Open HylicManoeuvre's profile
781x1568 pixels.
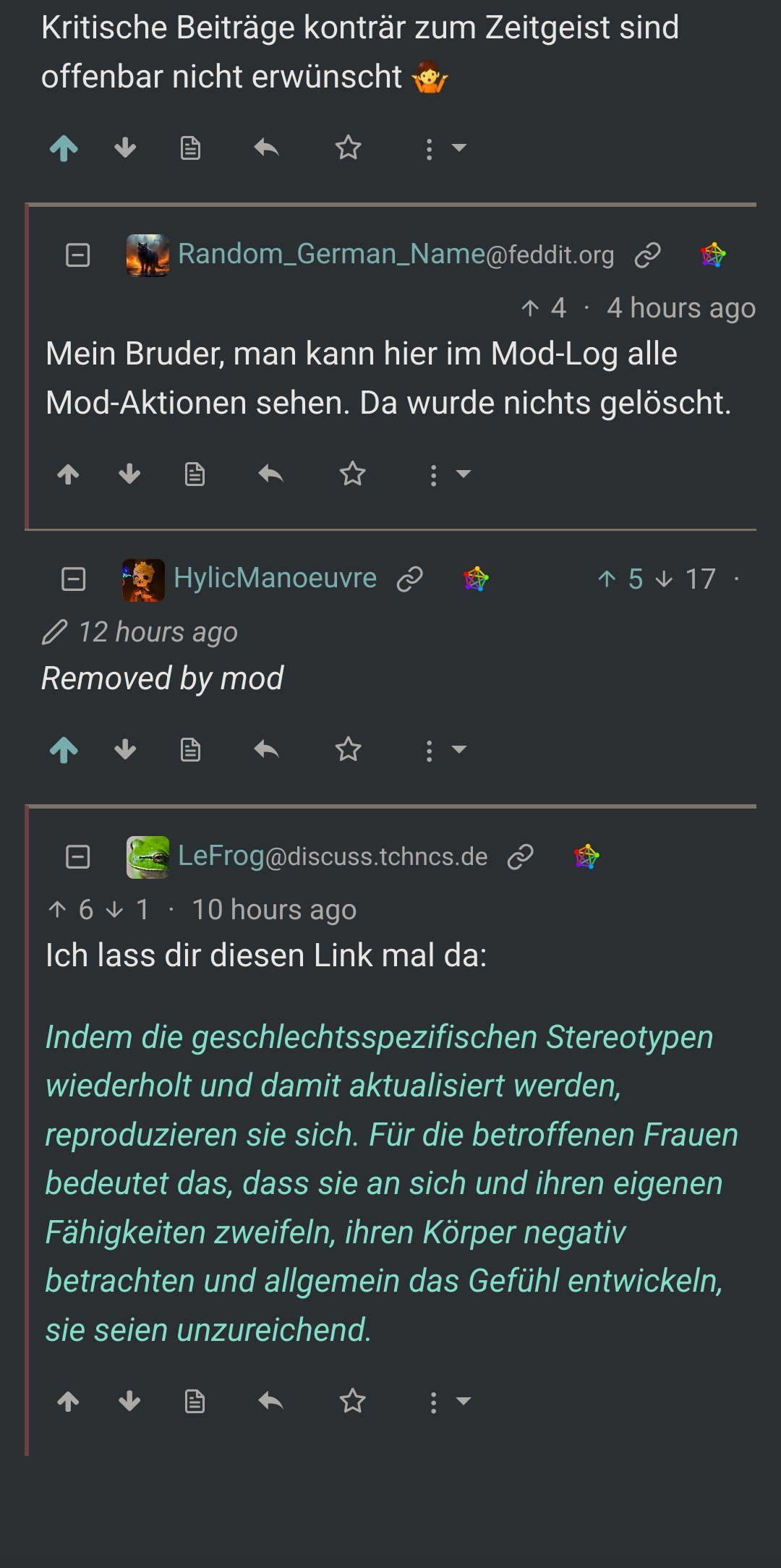(275, 579)
